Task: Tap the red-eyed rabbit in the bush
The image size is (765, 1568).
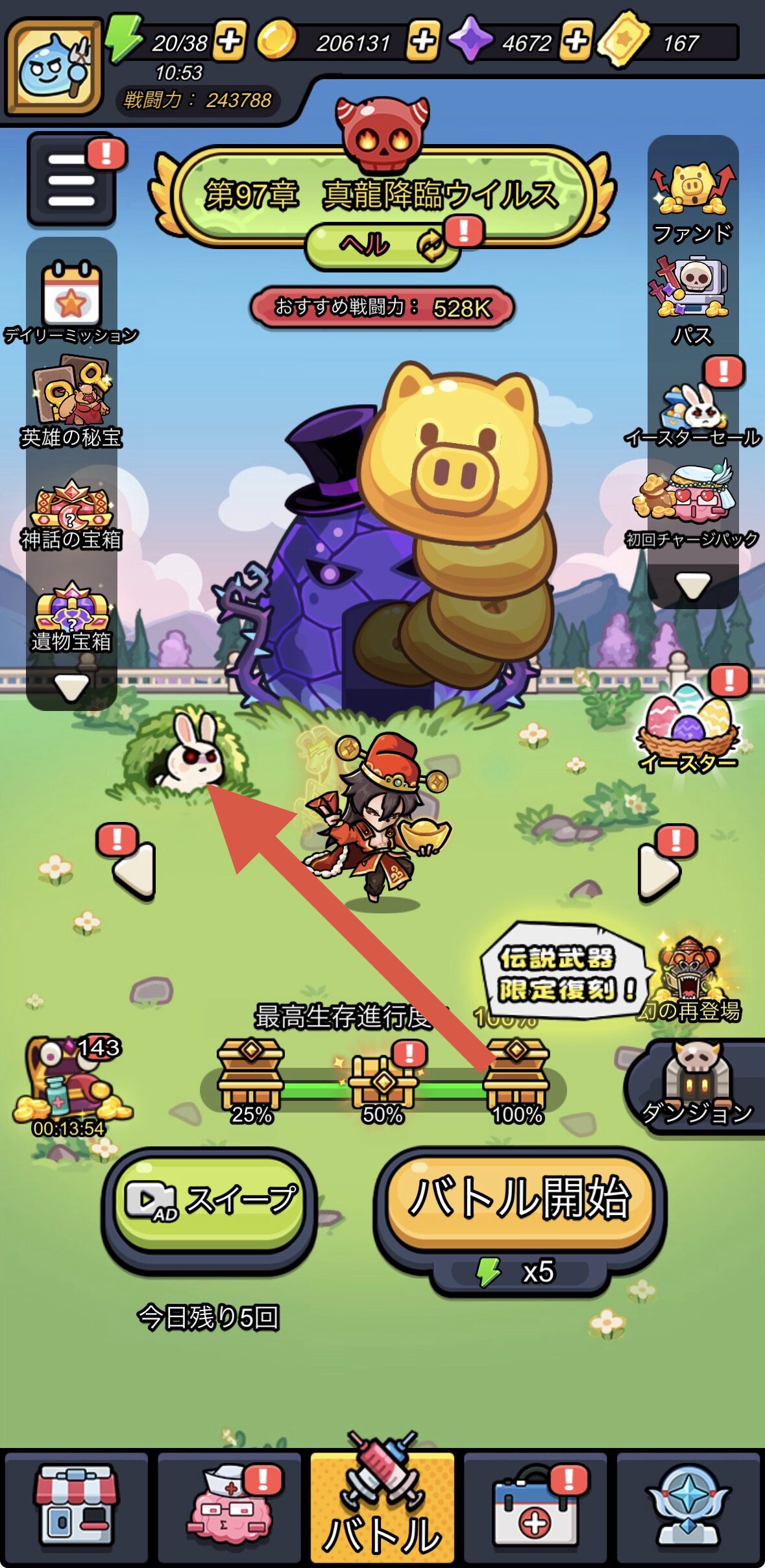Action: click(193, 753)
